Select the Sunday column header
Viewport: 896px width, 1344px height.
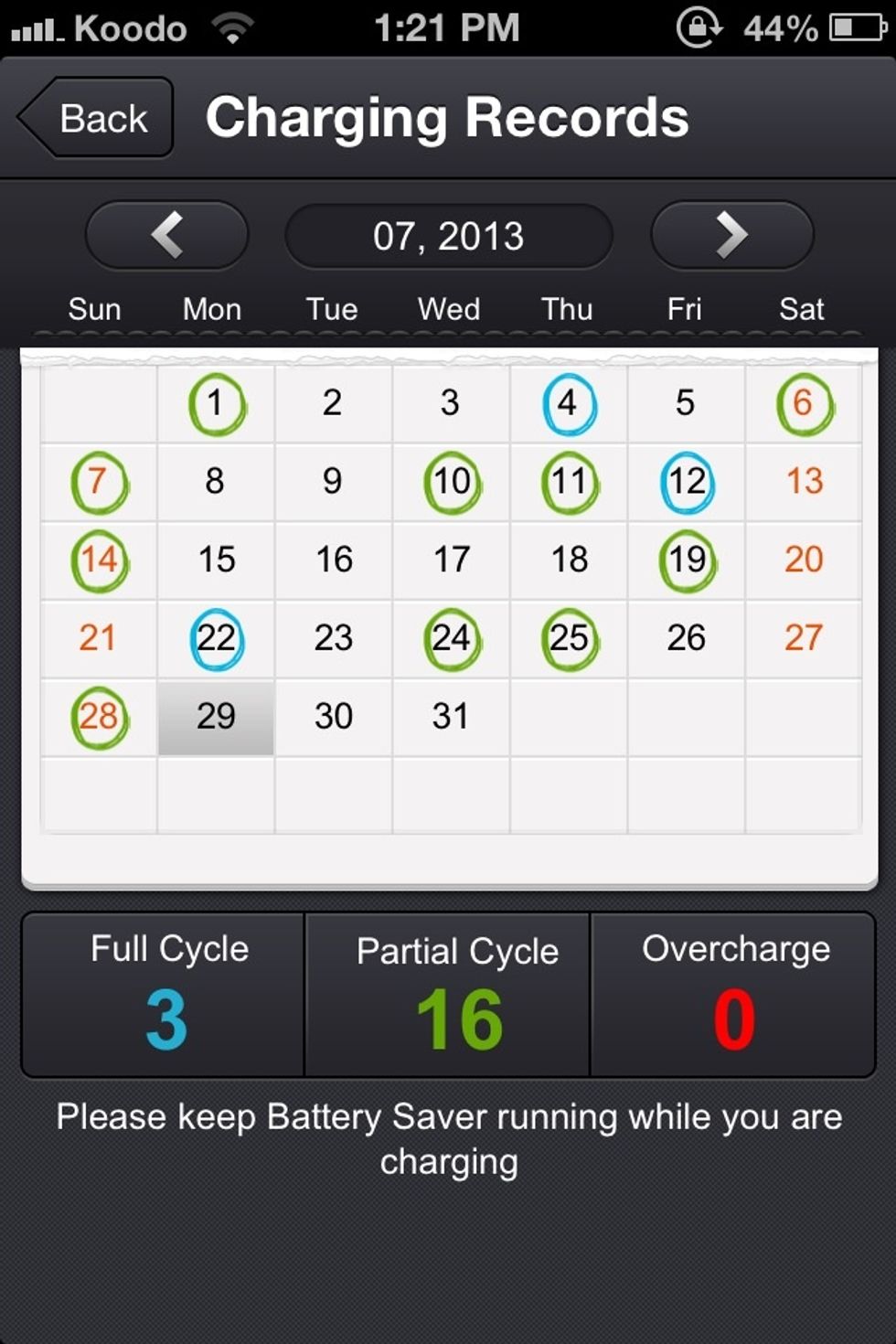(x=94, y=309)
